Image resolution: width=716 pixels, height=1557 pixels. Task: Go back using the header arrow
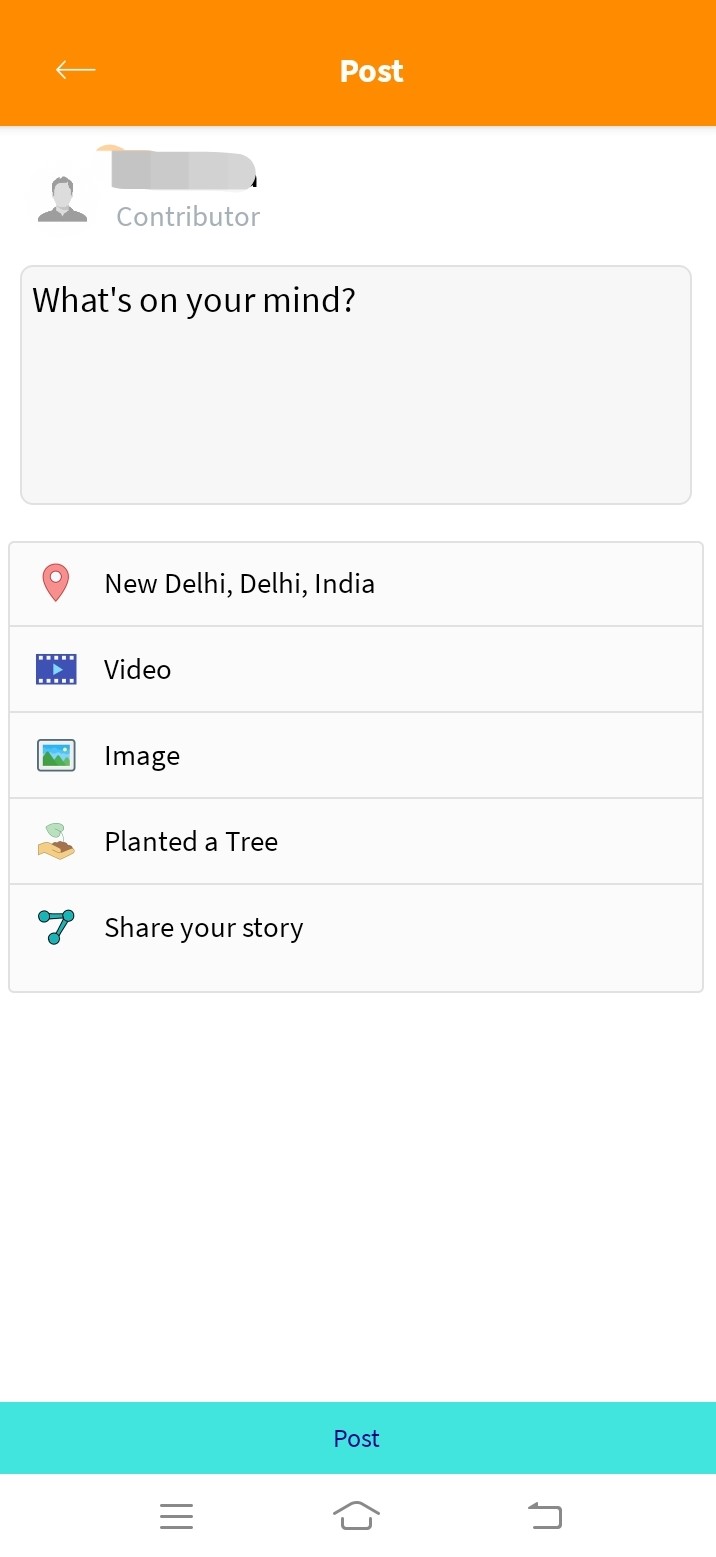(x=75, y=70)
